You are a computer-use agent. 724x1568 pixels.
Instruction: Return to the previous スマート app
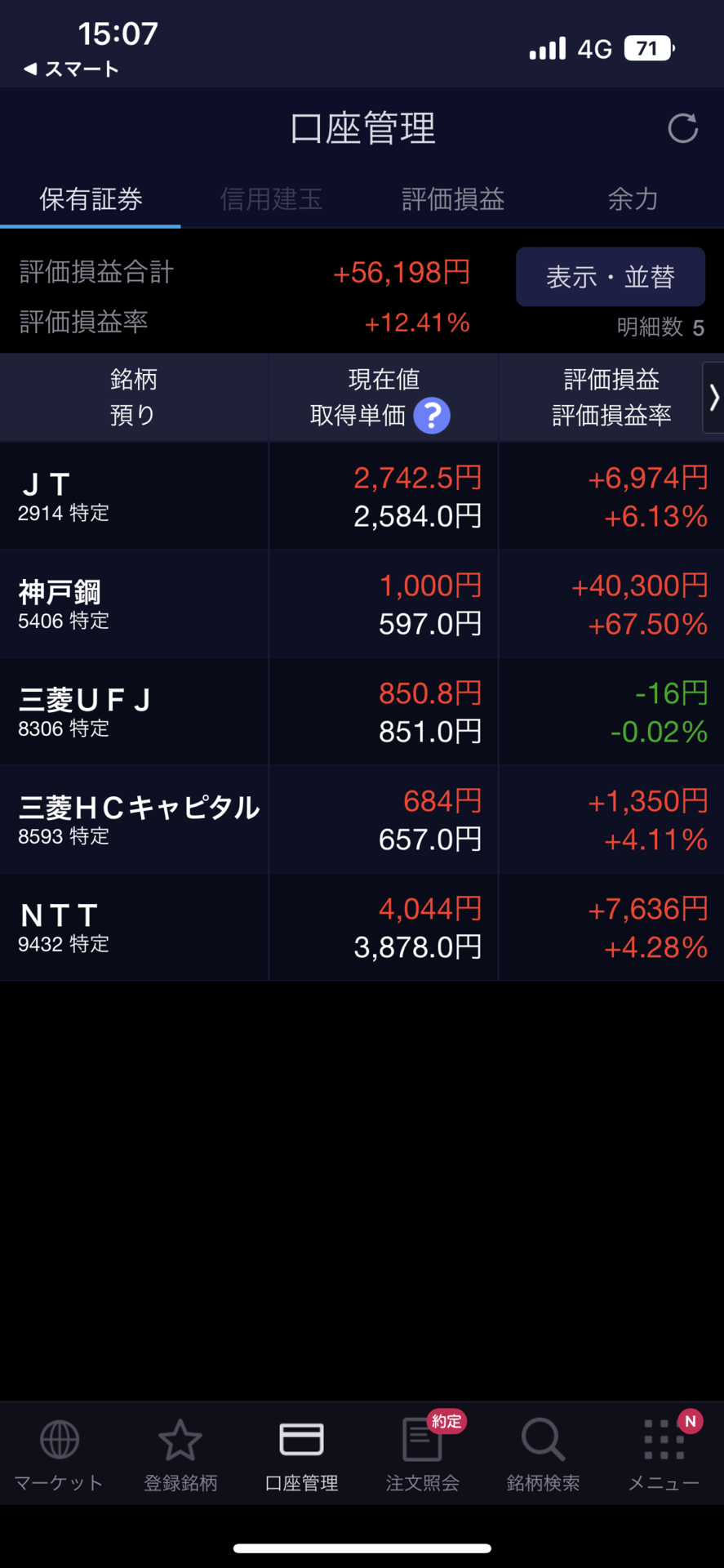tap(72, 69)
